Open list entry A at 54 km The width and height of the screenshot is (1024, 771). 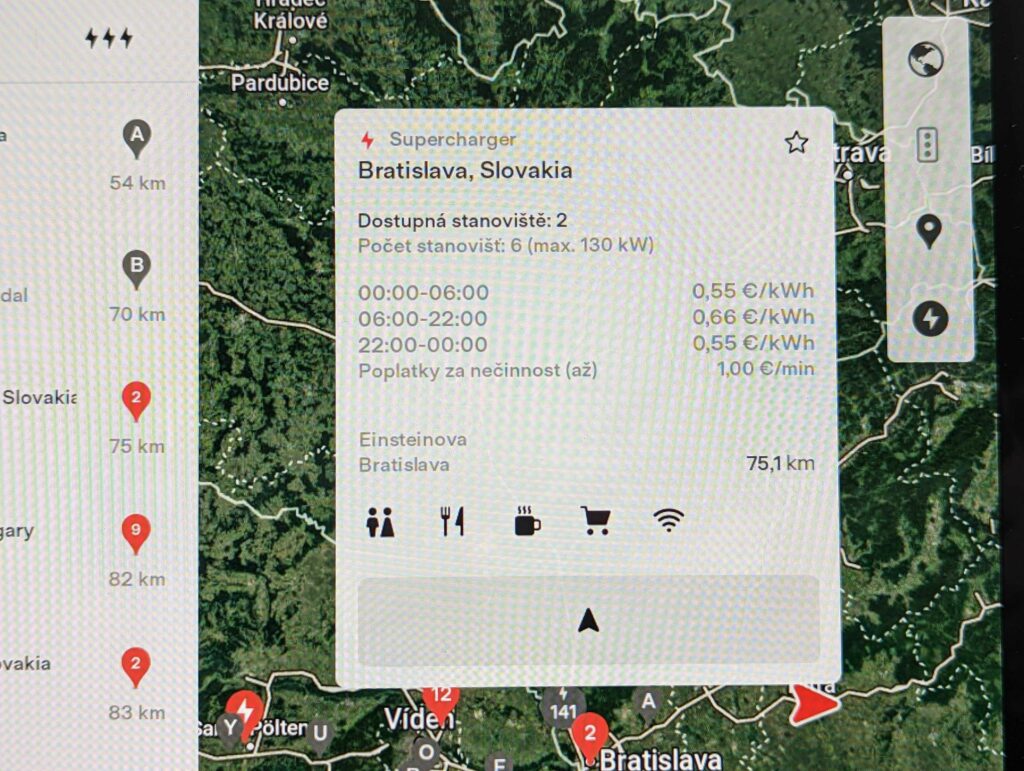click(136, 138)
